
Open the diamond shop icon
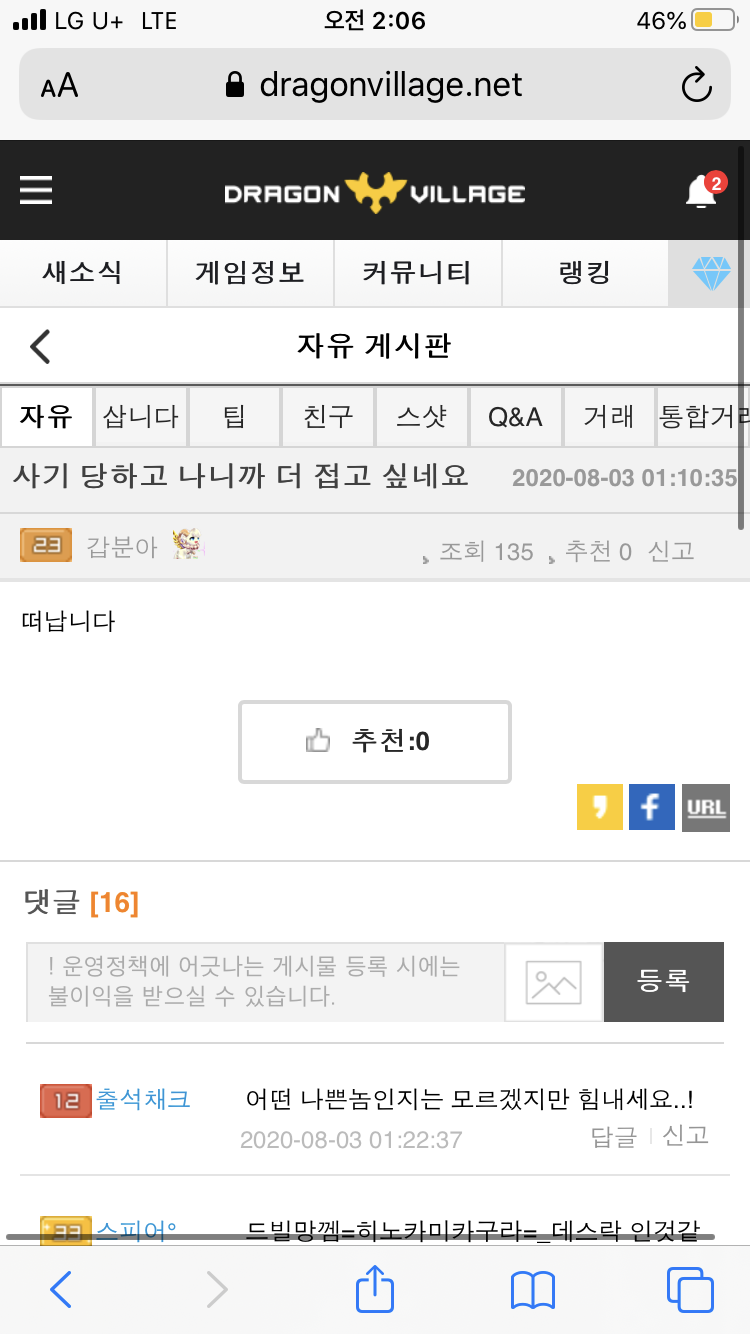[x=711, y=273]
